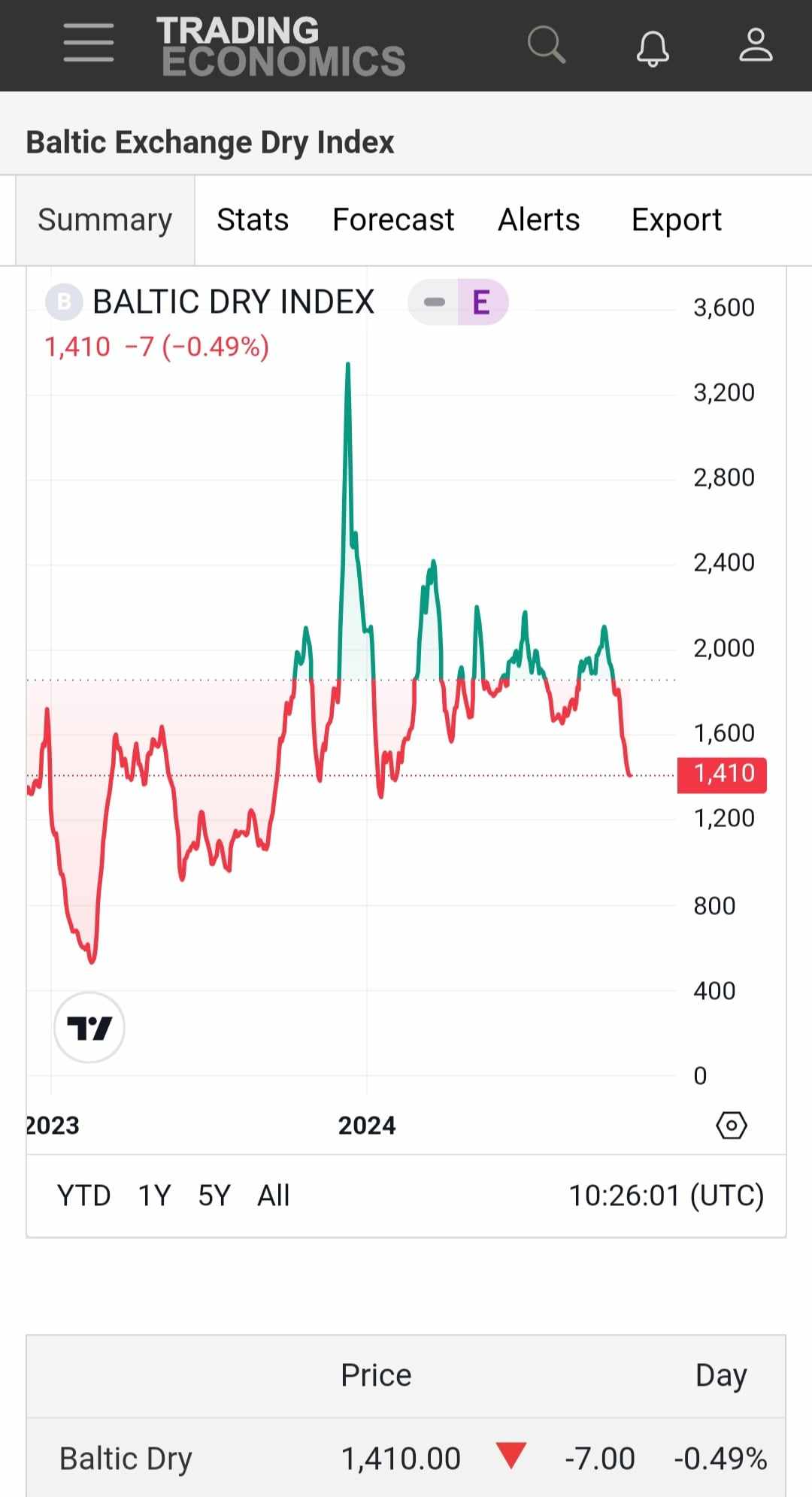The width and height of the screenshot is (812, 1497).
Task: Select the Export tab
Action: click(676, 220)
